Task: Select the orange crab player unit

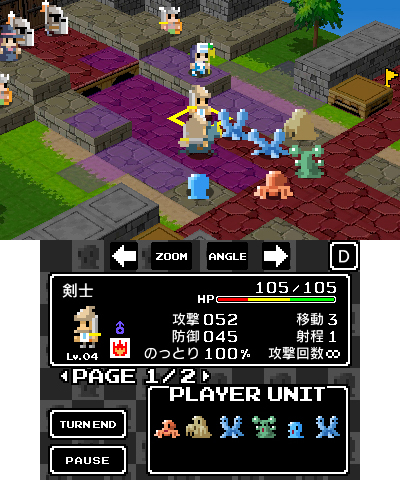Action: click(167, 429)
